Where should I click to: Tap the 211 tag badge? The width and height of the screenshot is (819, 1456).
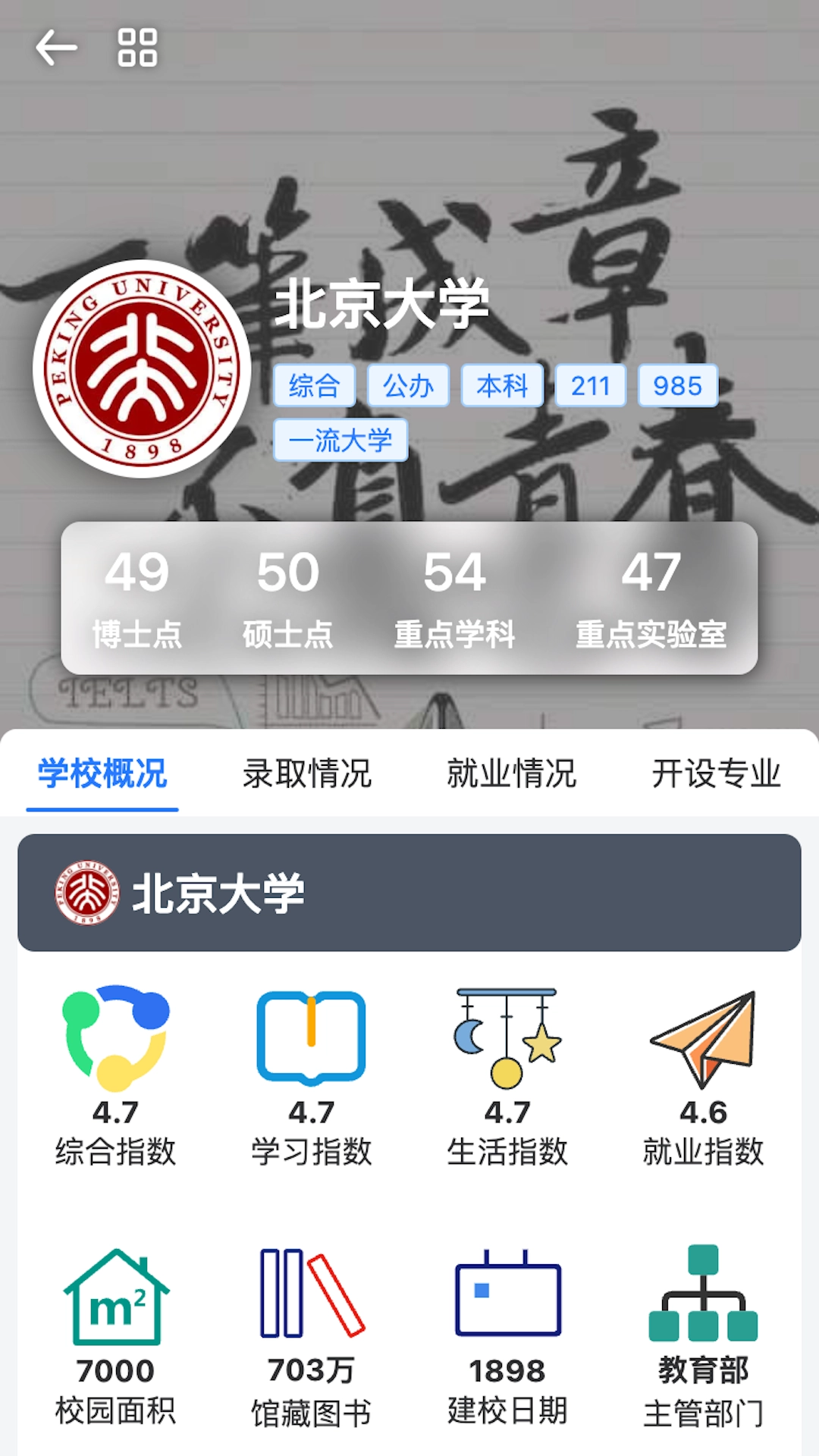[591, 386]
